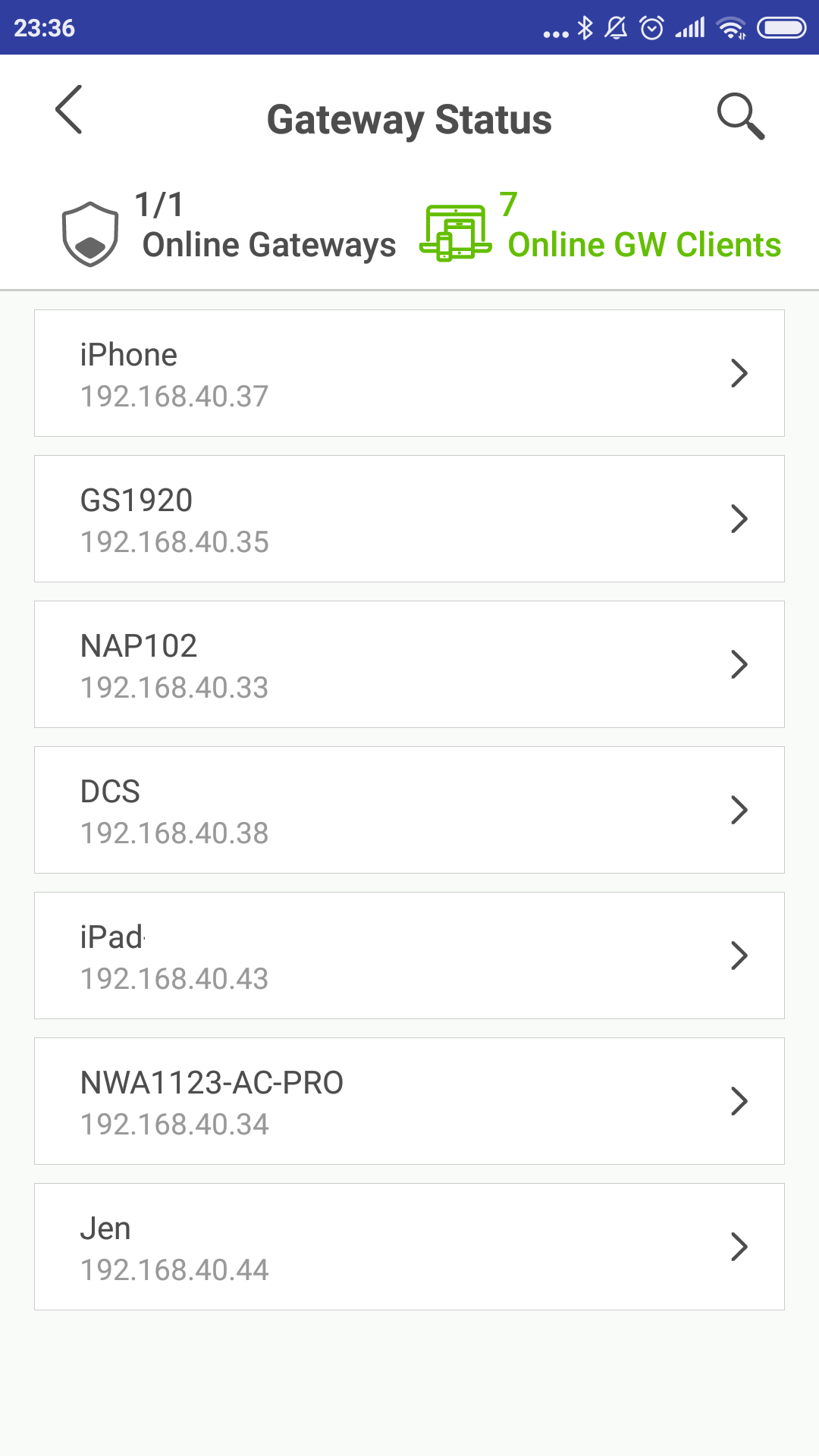Show details for the iPad client
The image size is (819, 1456).
(x=409, y=955)
